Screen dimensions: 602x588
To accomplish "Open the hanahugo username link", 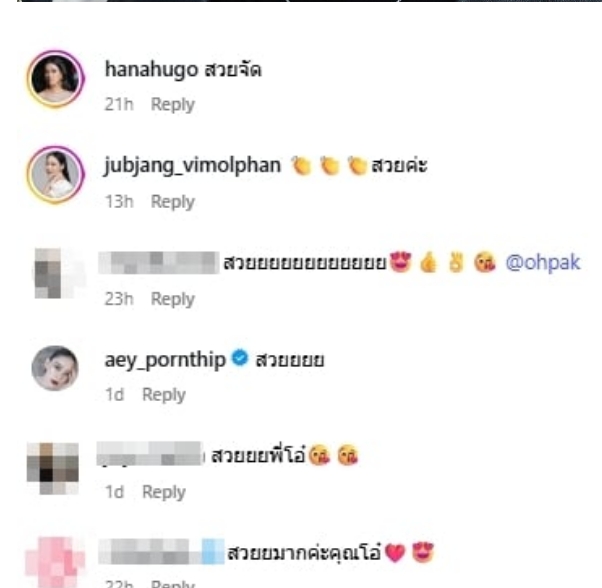I will pos(151,70).
